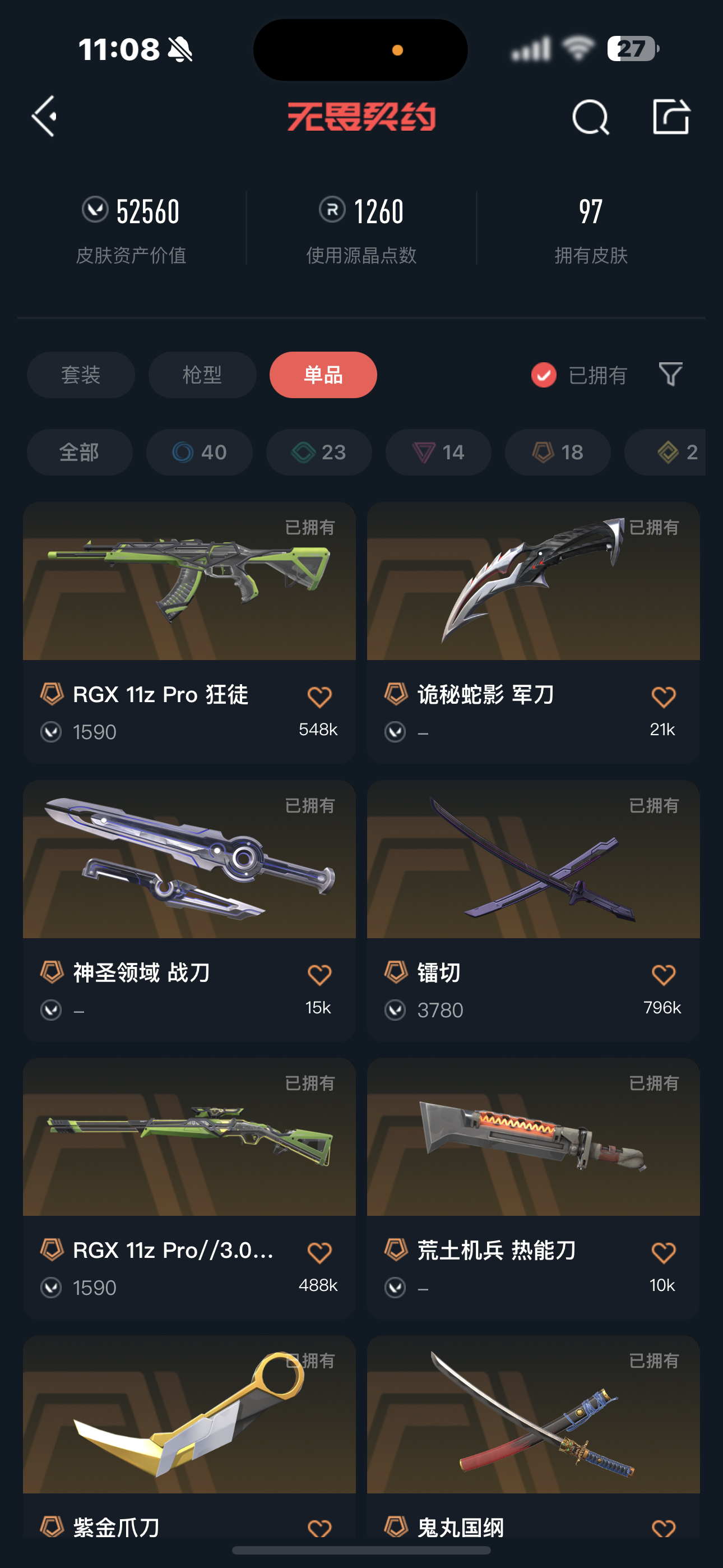Like the 诡秘蛇影 军刀 skin
The width and height of the screenshot is (723, 1568).
tap(664, 697)
